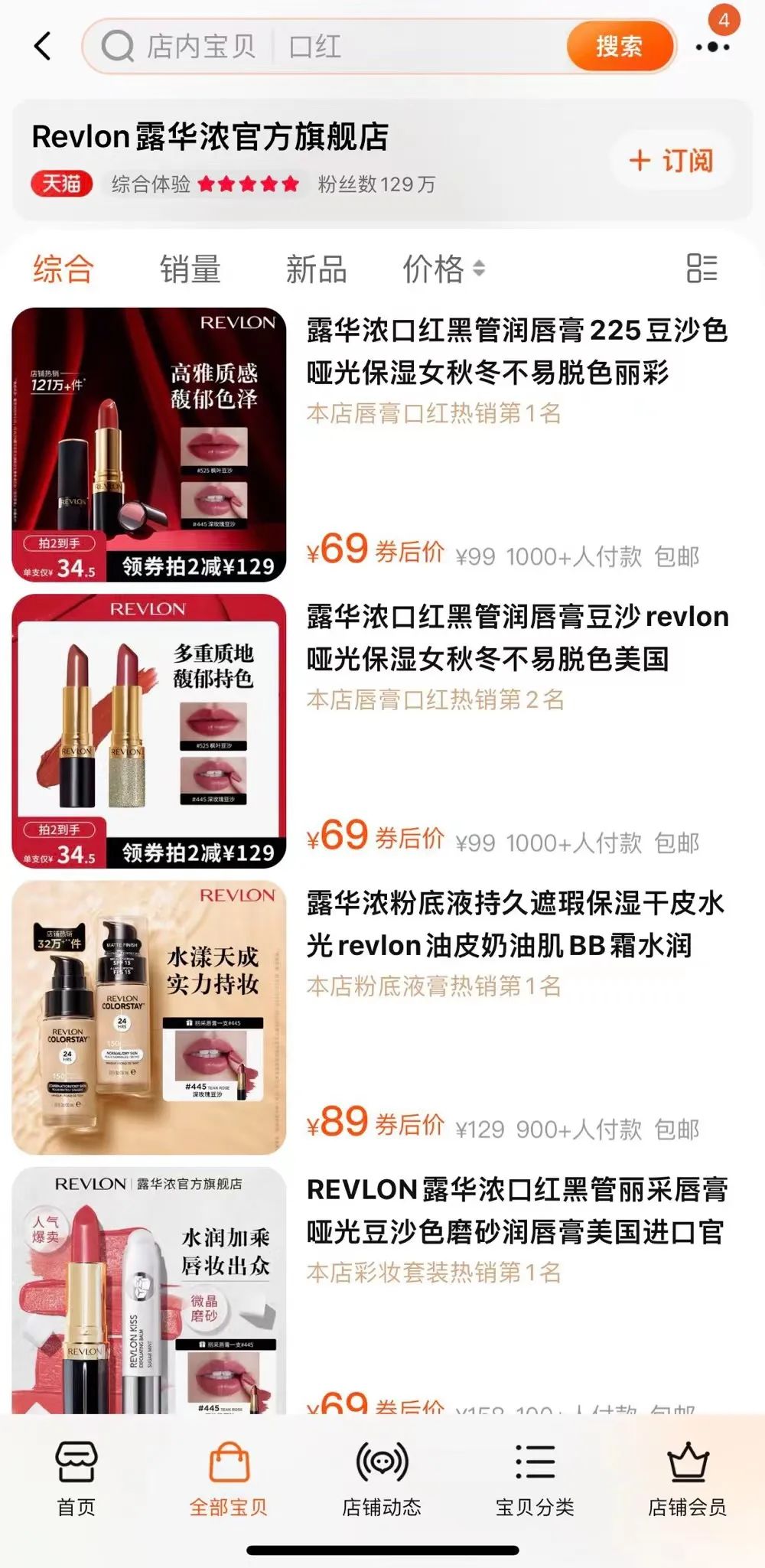
Task: Open the 露华浓粉底液 foundation product
Action: (516, 924)
